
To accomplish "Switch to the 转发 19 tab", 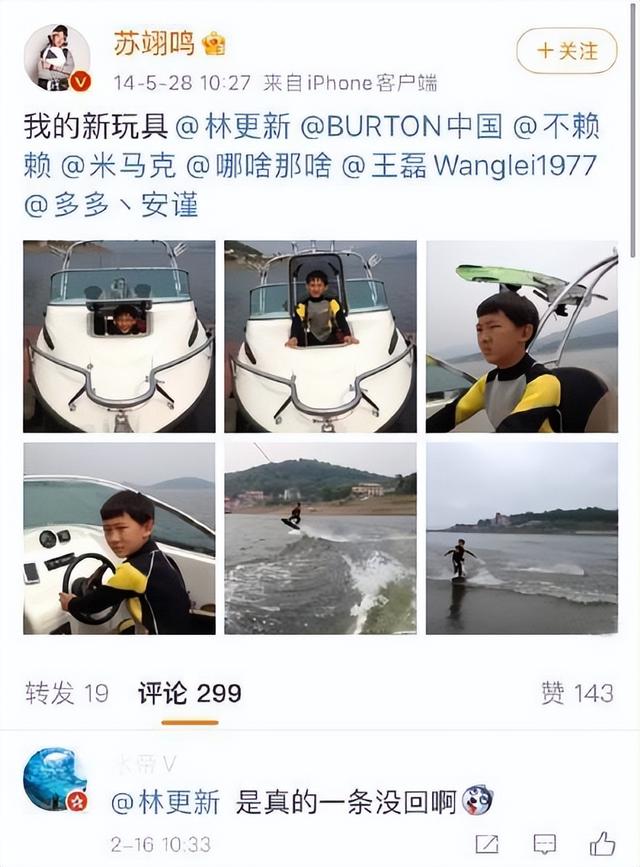I will 66,693.
